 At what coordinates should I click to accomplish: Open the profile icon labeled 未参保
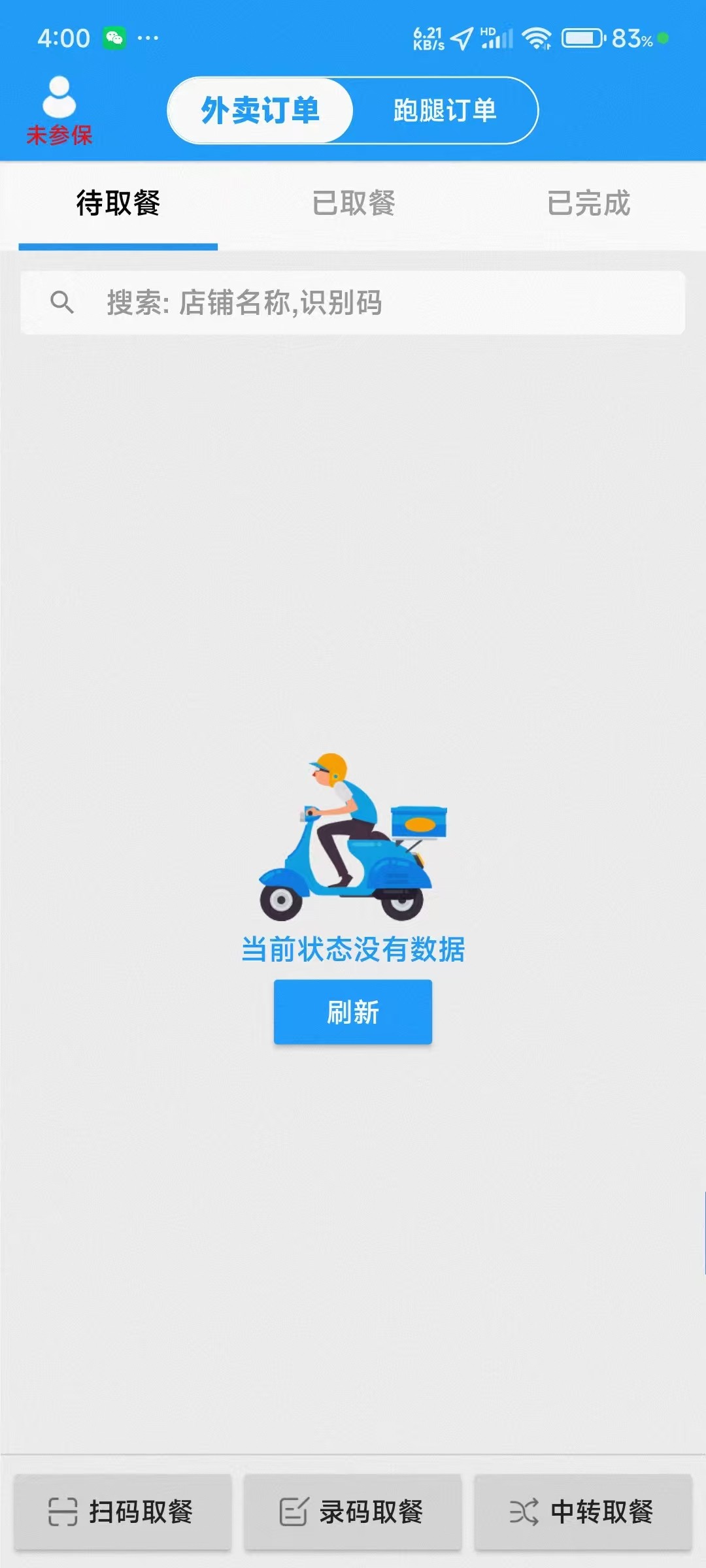point(59,110)
